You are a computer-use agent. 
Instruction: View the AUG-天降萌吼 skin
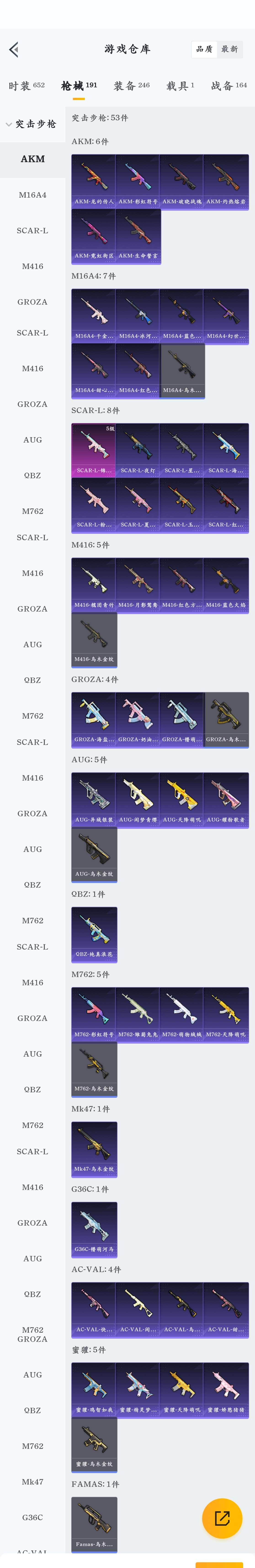tap(181, 800)
